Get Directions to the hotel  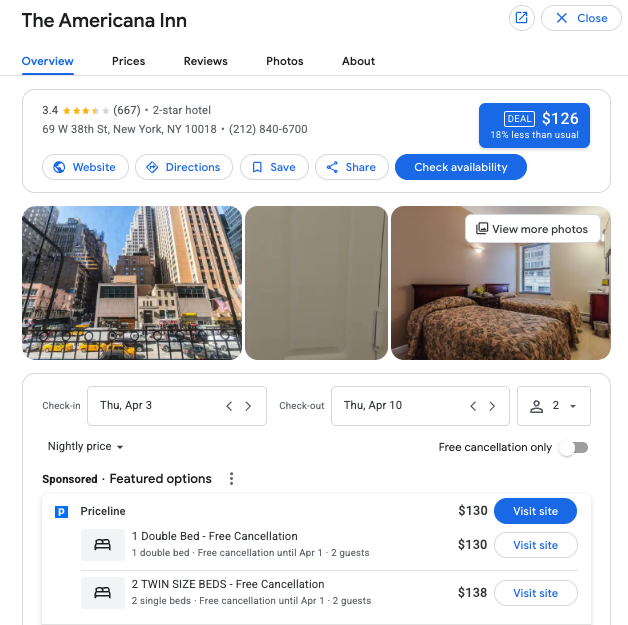(x=184, y=167)
